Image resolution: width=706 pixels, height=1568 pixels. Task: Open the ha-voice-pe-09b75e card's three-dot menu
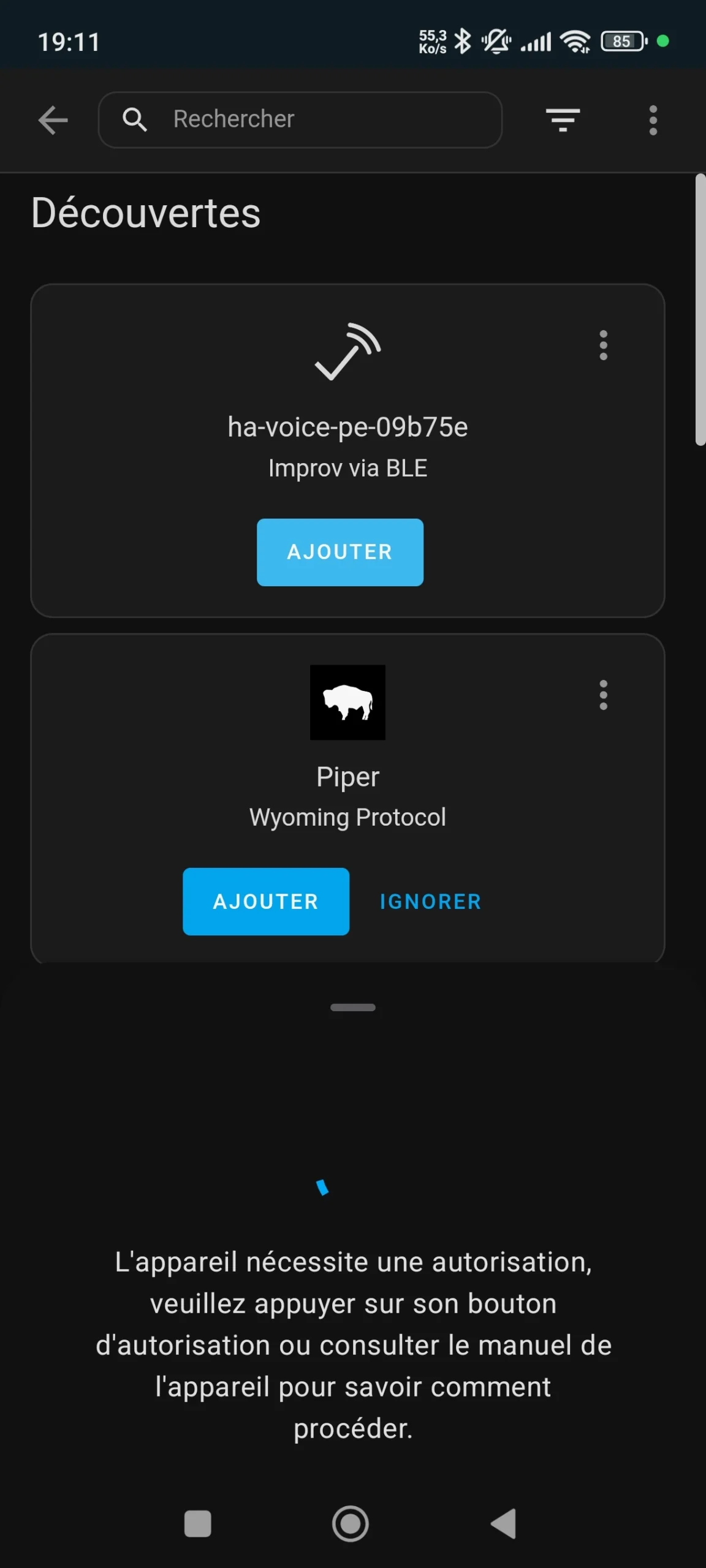[x=604, y=345]
